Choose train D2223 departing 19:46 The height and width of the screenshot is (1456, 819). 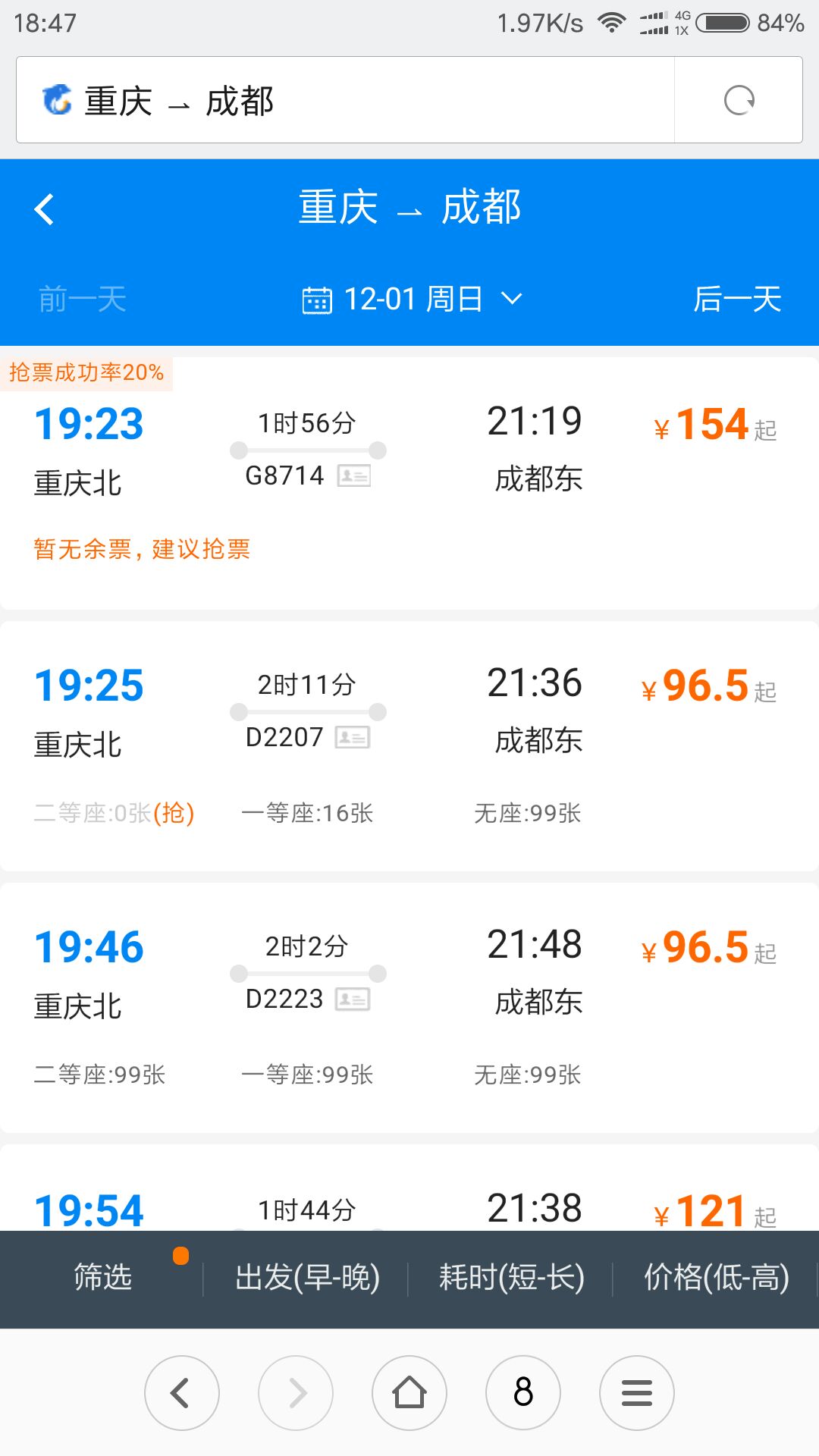click(x=409, y=1008)
